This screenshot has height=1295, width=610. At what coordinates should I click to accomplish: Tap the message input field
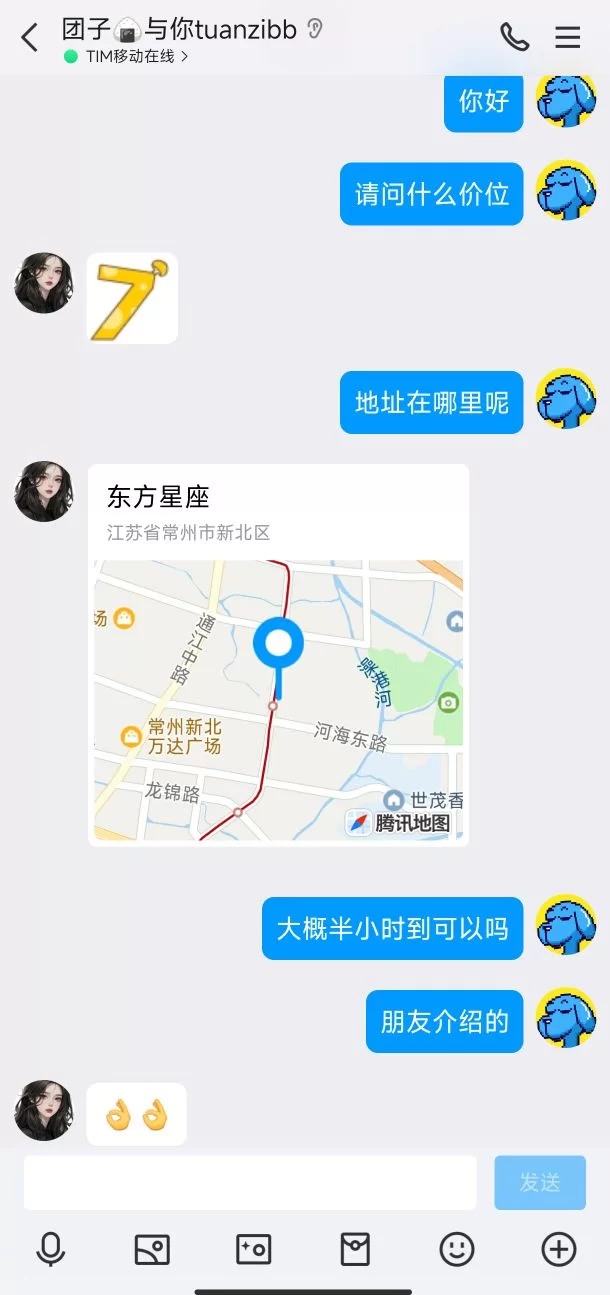pos(250,1183)
